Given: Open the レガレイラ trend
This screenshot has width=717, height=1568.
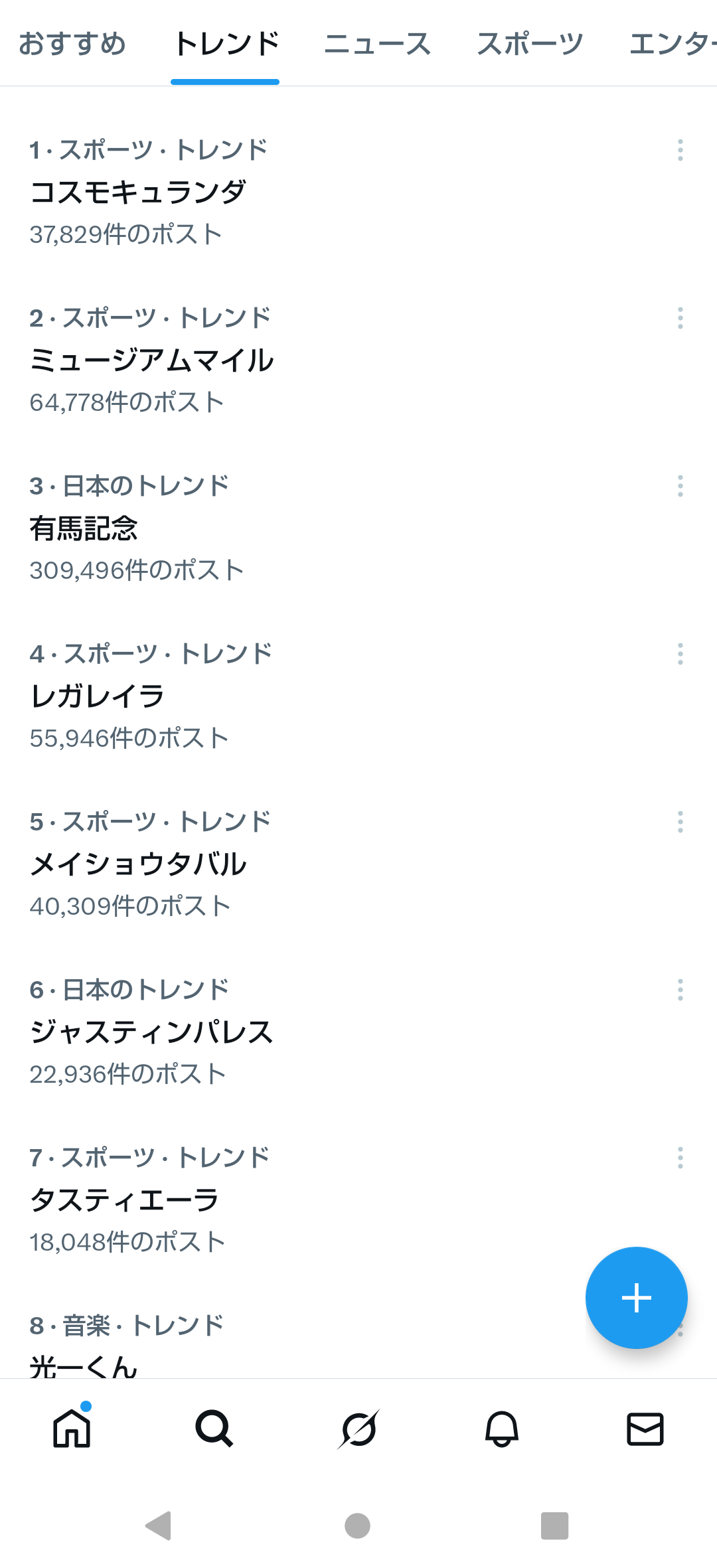Looking at the screenshot, I should point(100,696).
